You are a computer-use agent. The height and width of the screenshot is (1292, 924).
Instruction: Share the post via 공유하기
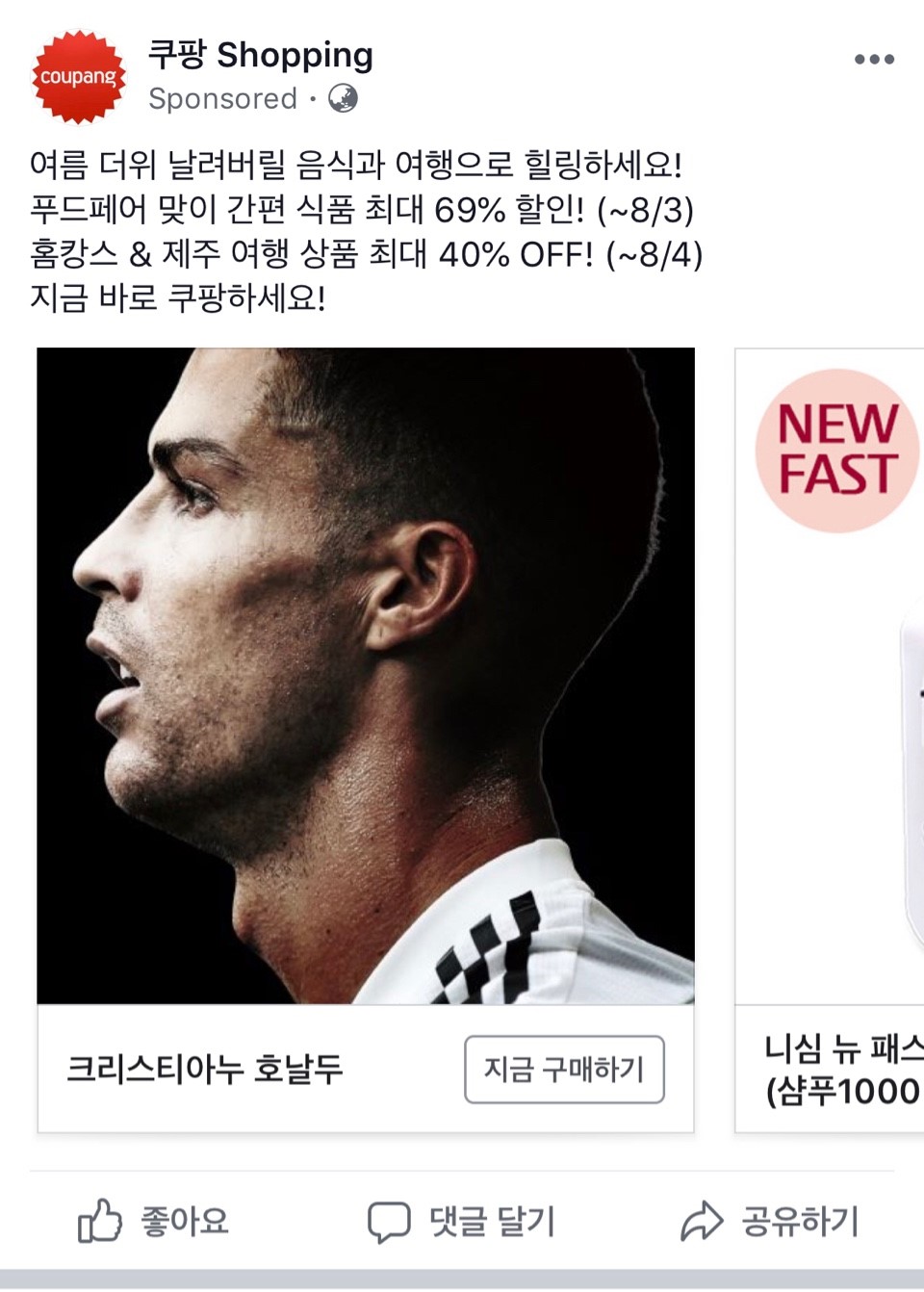[x=770, y=1221]
